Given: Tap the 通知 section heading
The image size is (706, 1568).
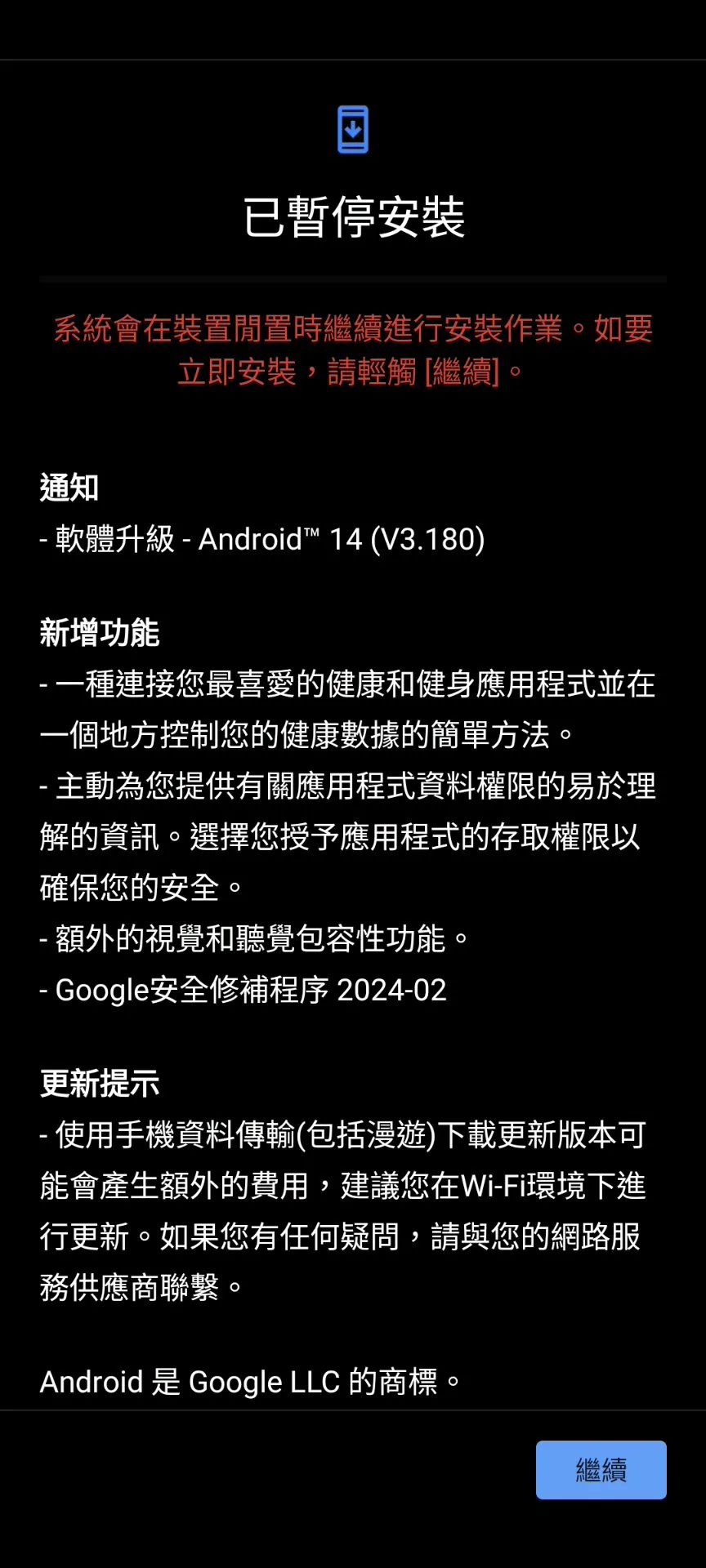Looking at the screenshot, I should point(69,488).
